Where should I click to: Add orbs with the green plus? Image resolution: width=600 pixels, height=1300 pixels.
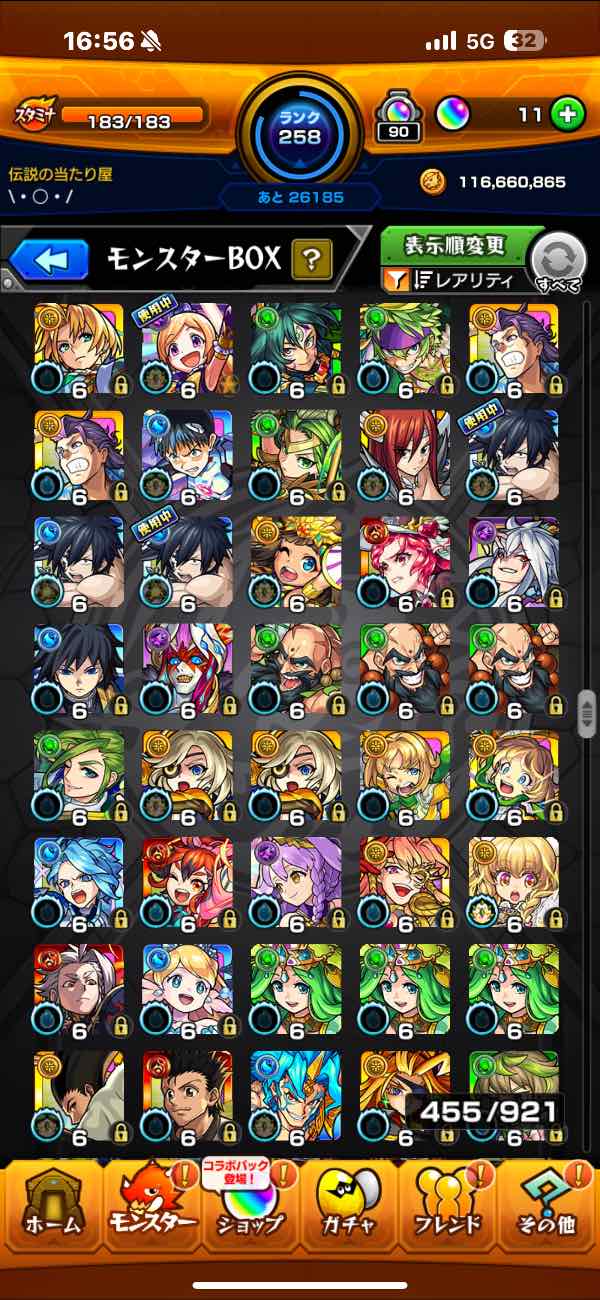pos(567,115)
